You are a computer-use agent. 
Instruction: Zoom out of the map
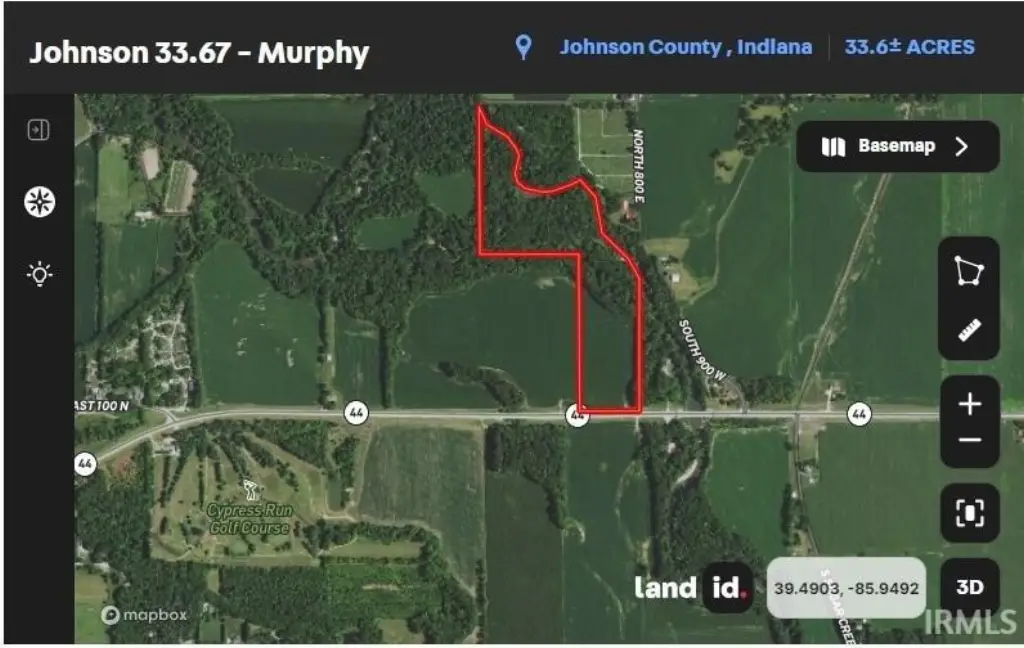(969, 441)
